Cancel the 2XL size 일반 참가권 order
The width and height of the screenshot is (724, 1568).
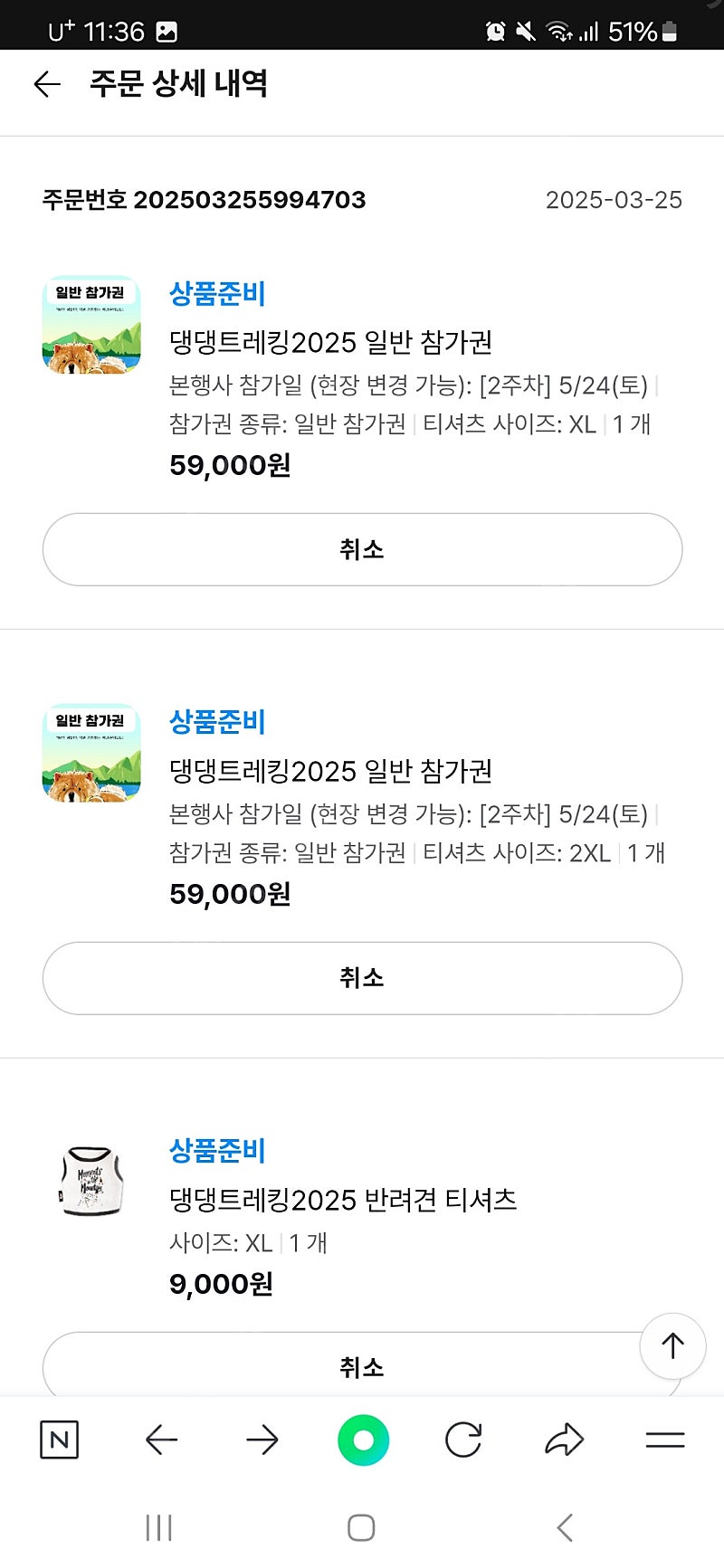[x=362, y=978]
